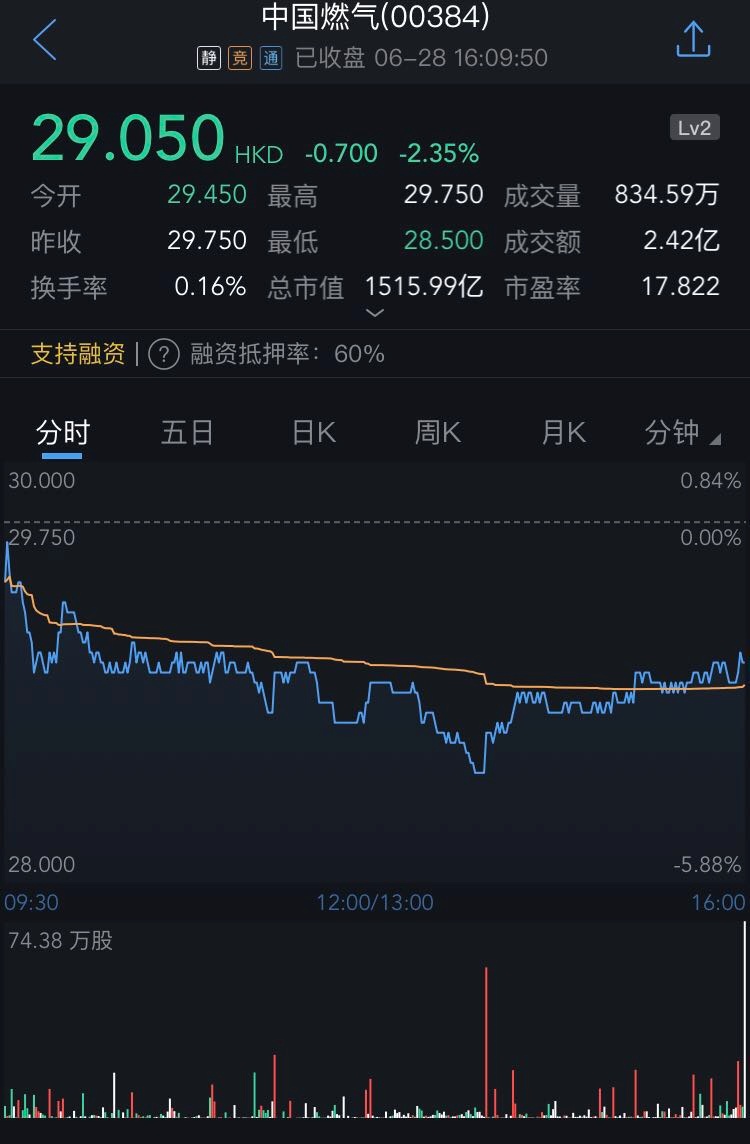Select the 分时 chart tab

[63, 433]
